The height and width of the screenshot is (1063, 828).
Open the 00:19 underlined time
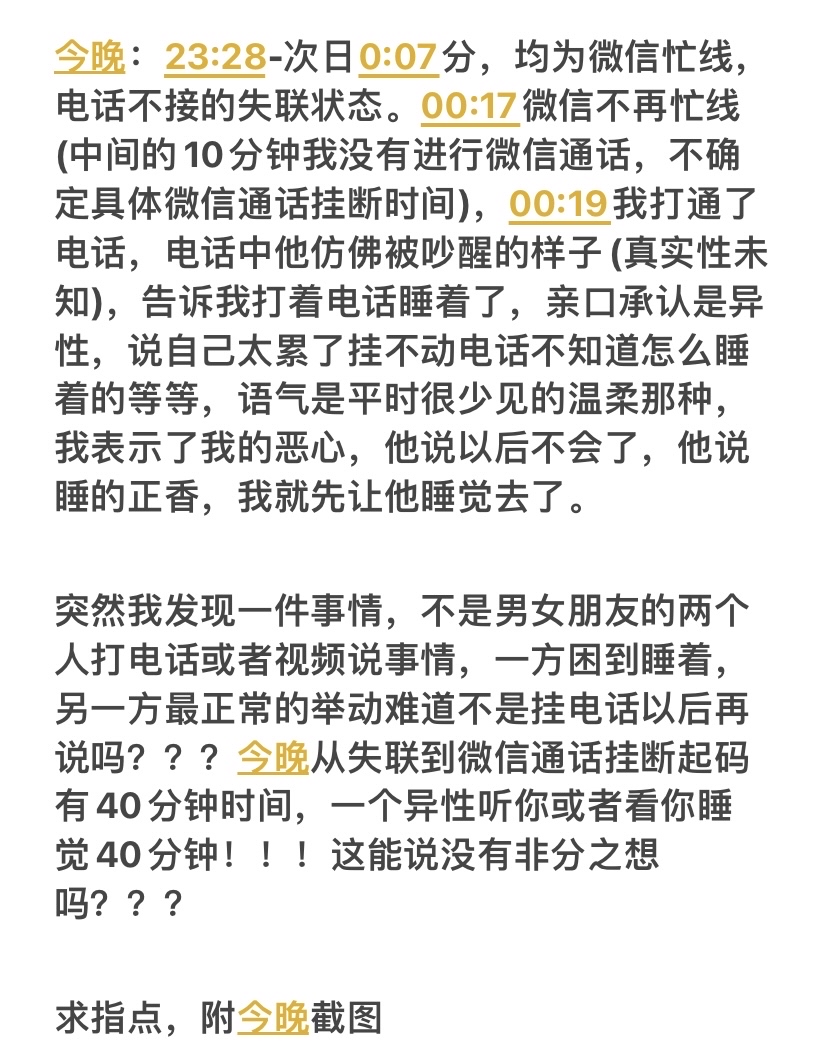(559, 204)
